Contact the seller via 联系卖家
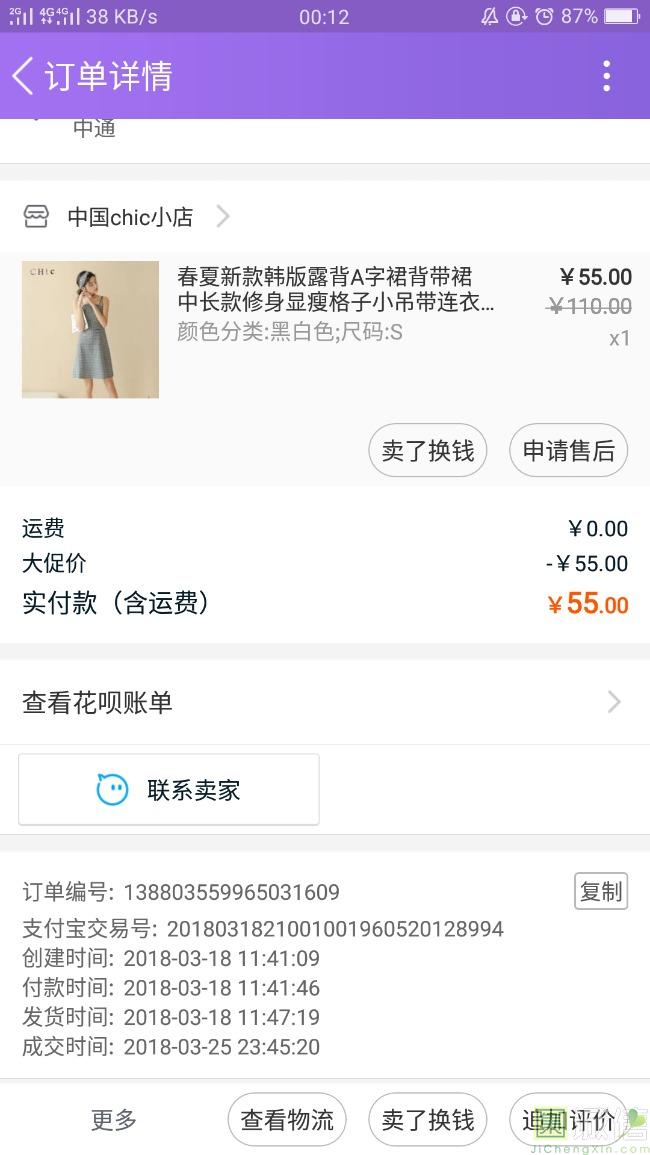Screen dimensions: 650x1155 point(169,790)
